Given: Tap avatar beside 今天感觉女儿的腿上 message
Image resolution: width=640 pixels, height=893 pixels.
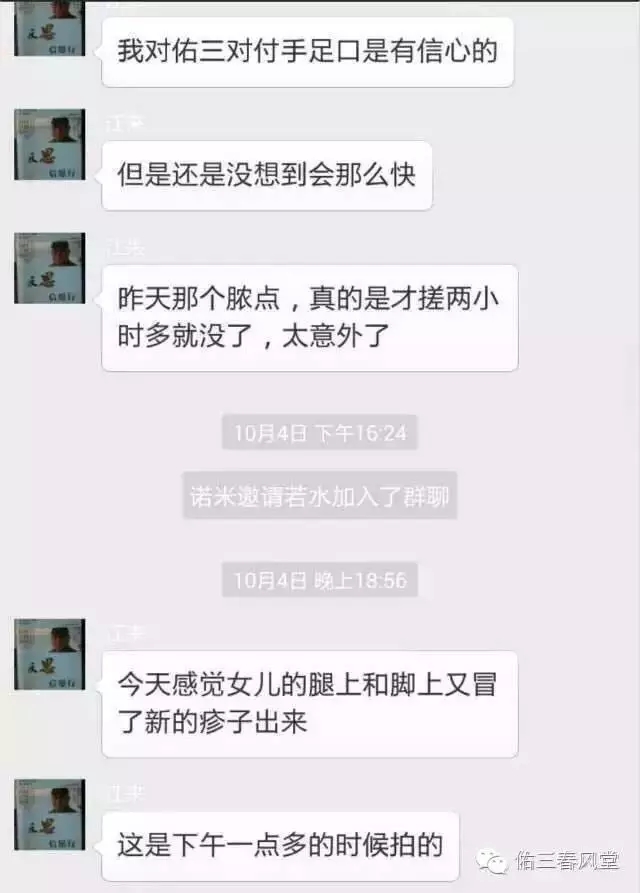Looking at the screenshot, I should click(x=49, y=654).
